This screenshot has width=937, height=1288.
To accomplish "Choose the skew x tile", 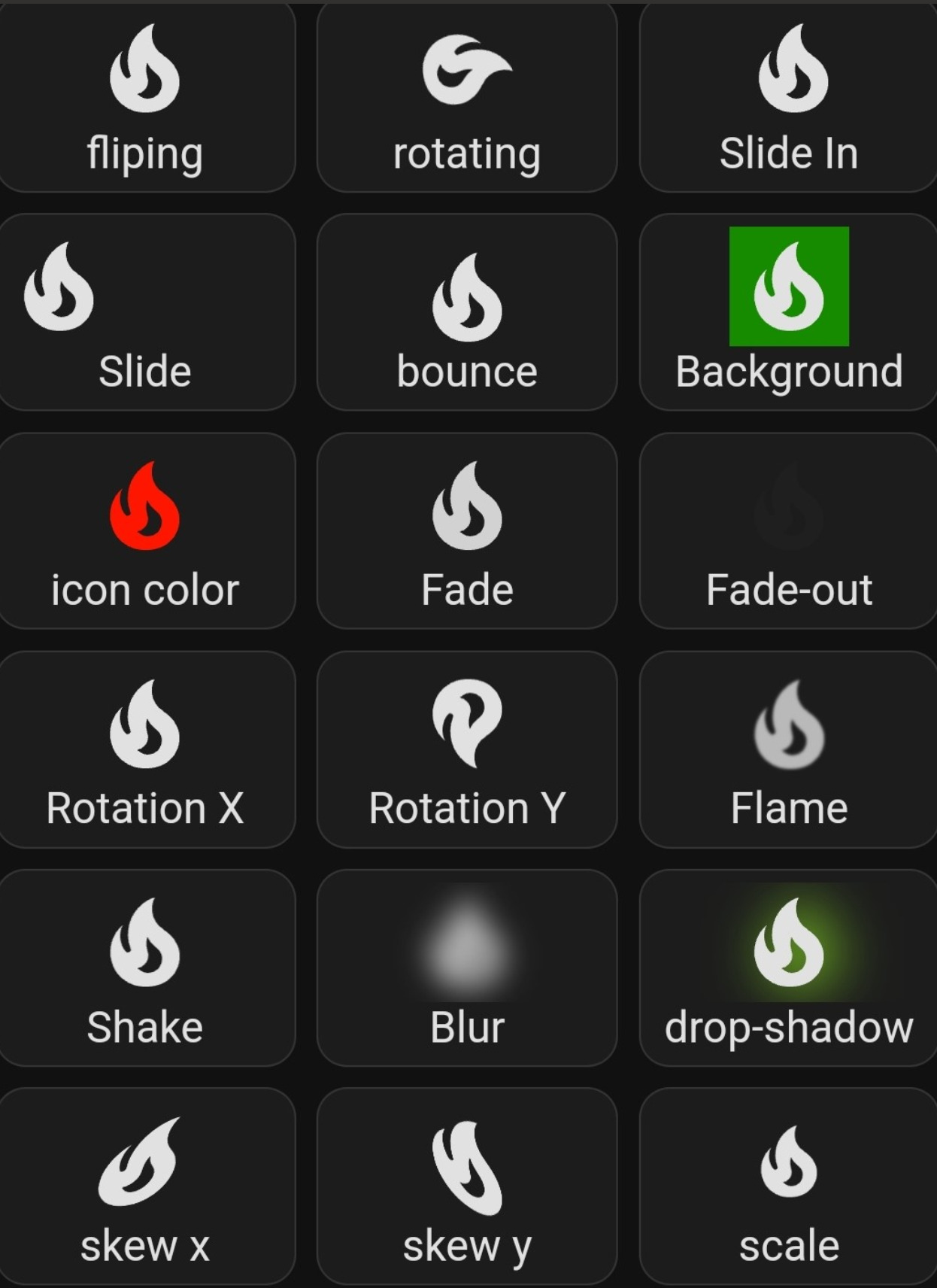I will coord(145,1186).
